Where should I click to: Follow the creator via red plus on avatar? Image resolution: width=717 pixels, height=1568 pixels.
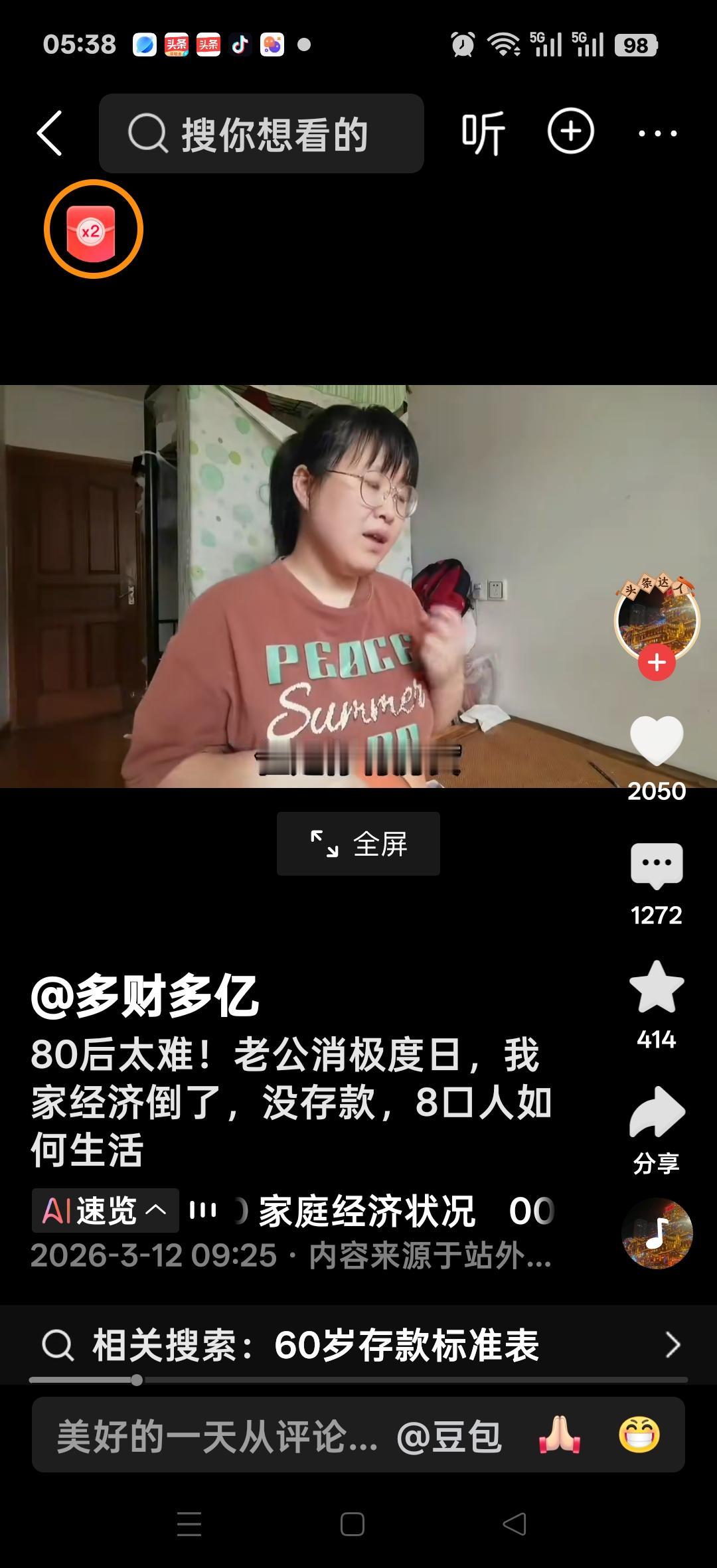point(655,661)
